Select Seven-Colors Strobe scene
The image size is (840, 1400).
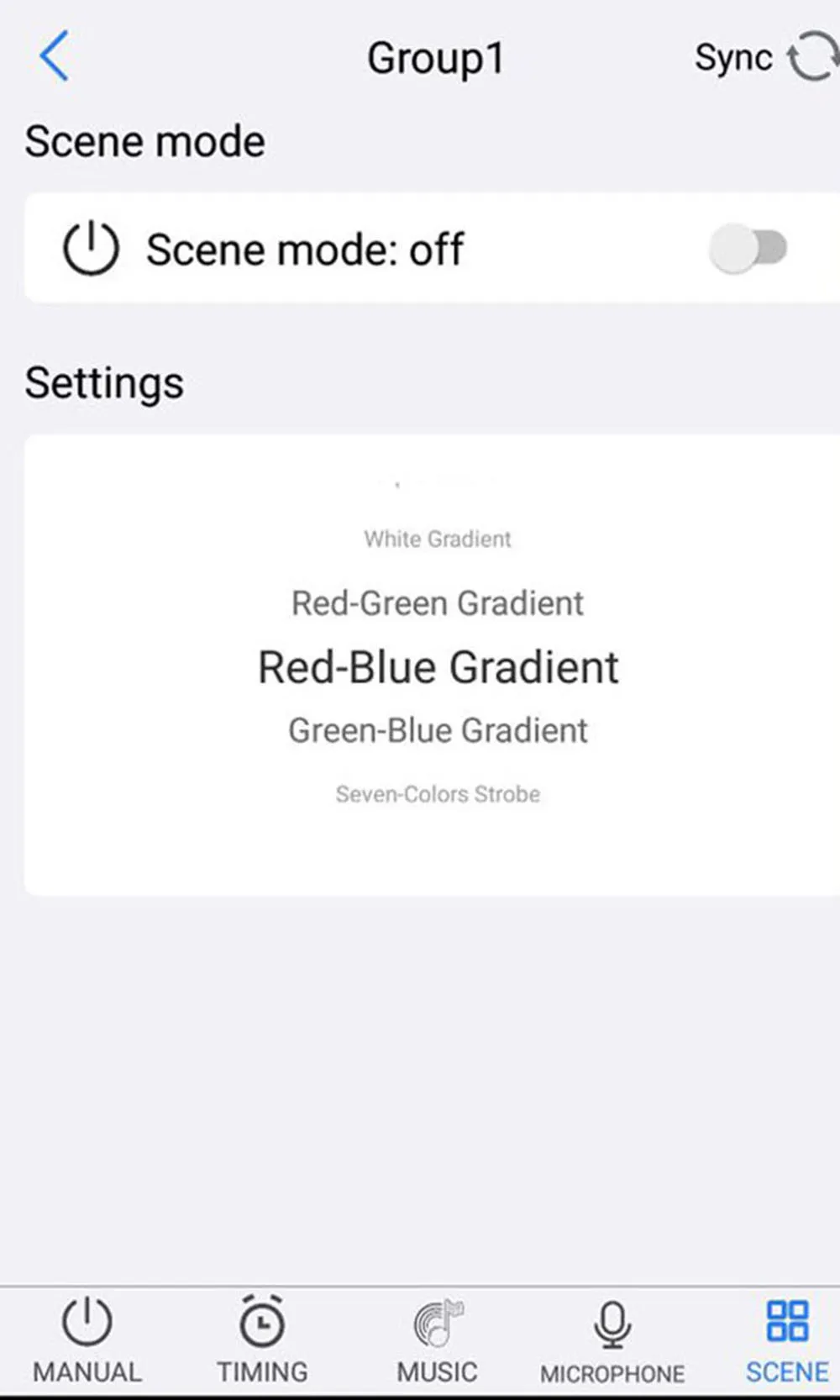[x=438, y=794]
